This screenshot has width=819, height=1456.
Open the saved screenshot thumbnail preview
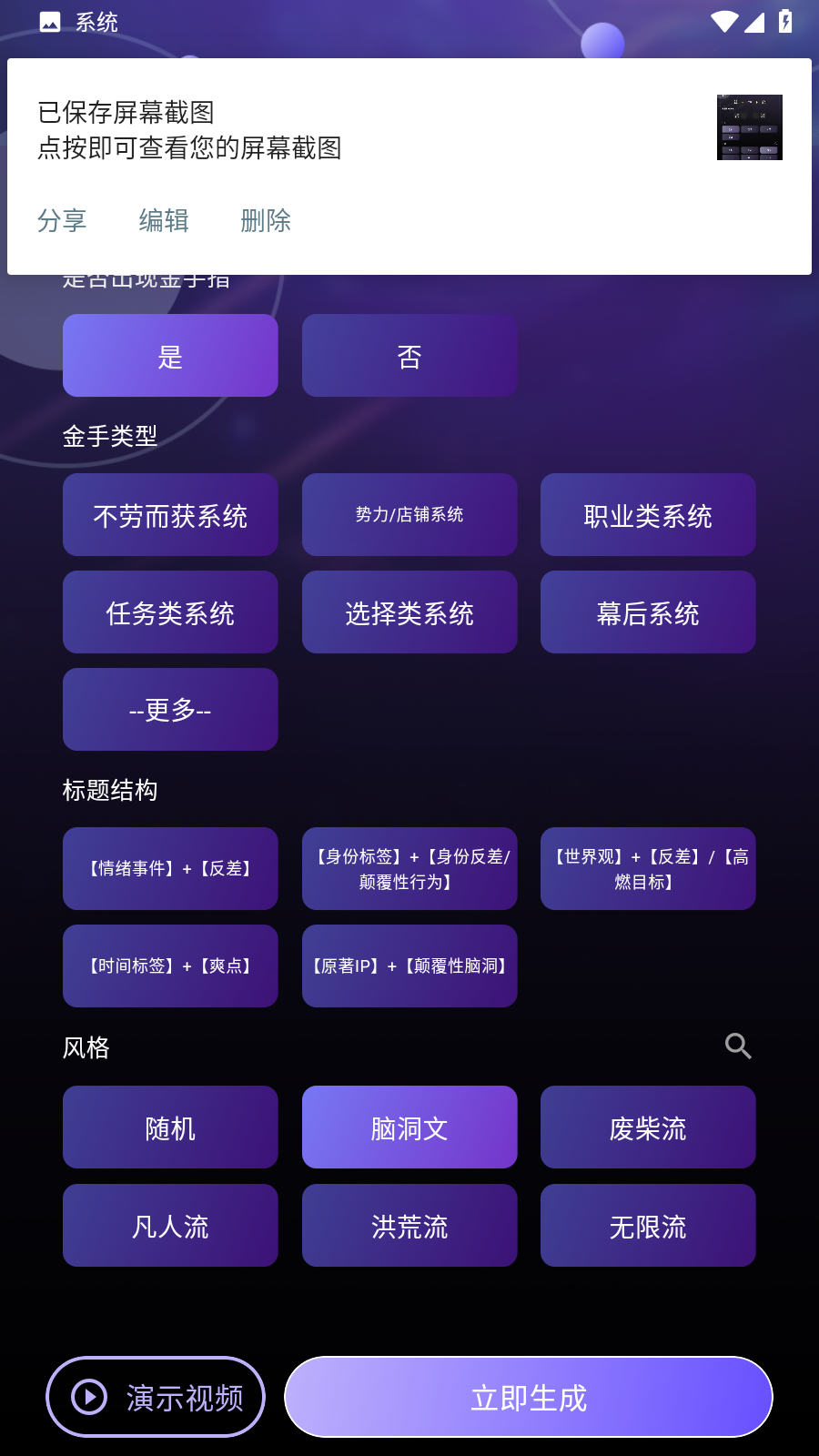coord(750,127)
